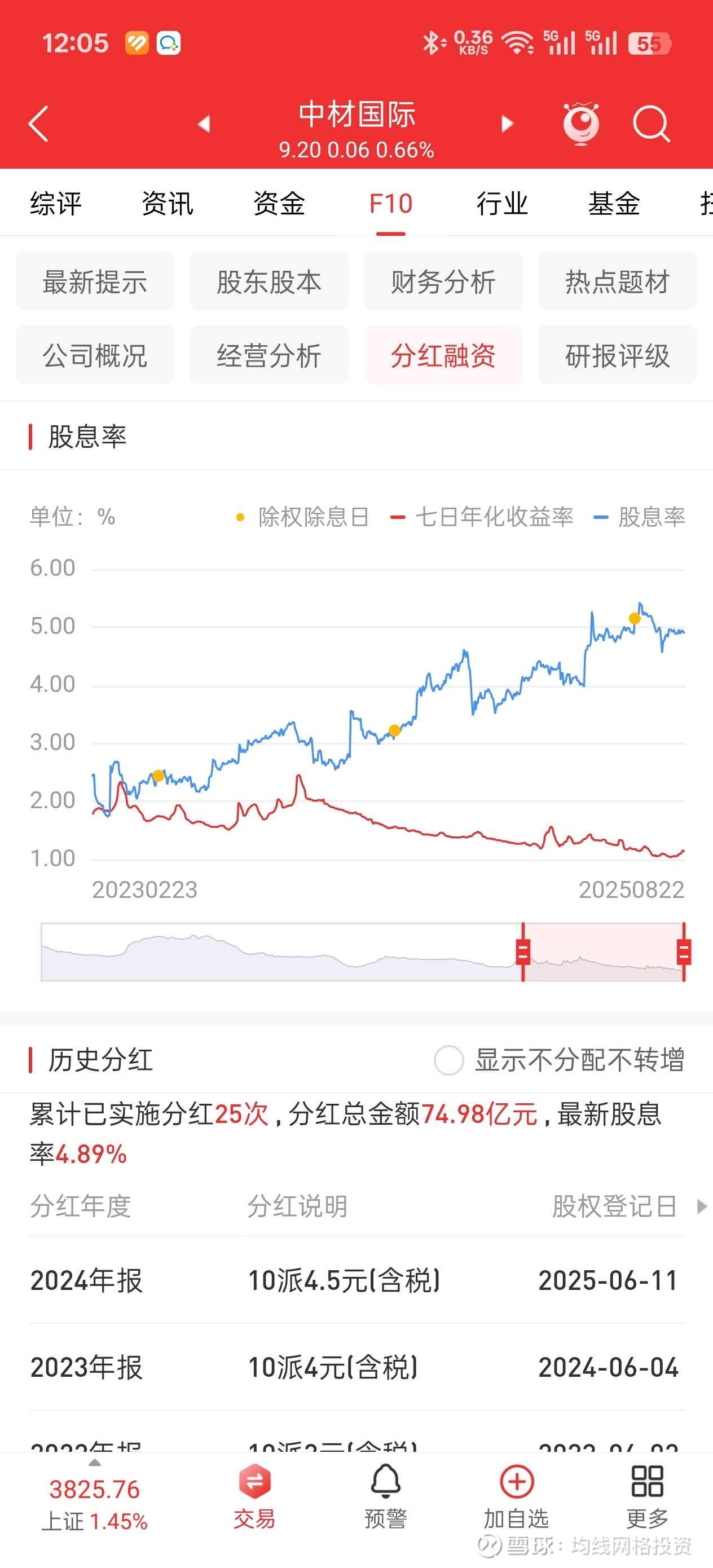
Task: Select the 股东股本 chip
Action: 269,281
